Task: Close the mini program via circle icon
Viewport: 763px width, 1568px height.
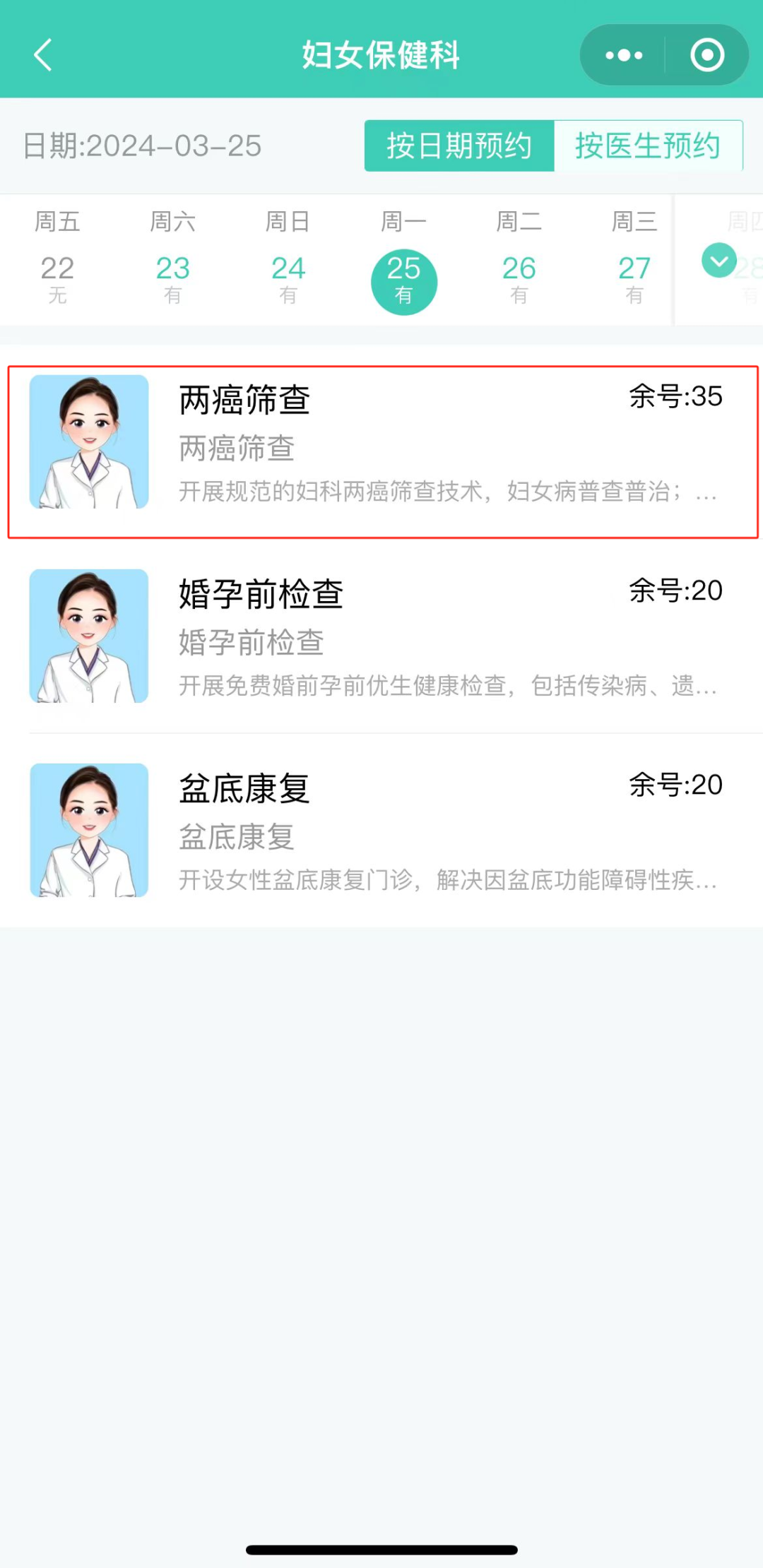Action: click(x=707, y=55)
